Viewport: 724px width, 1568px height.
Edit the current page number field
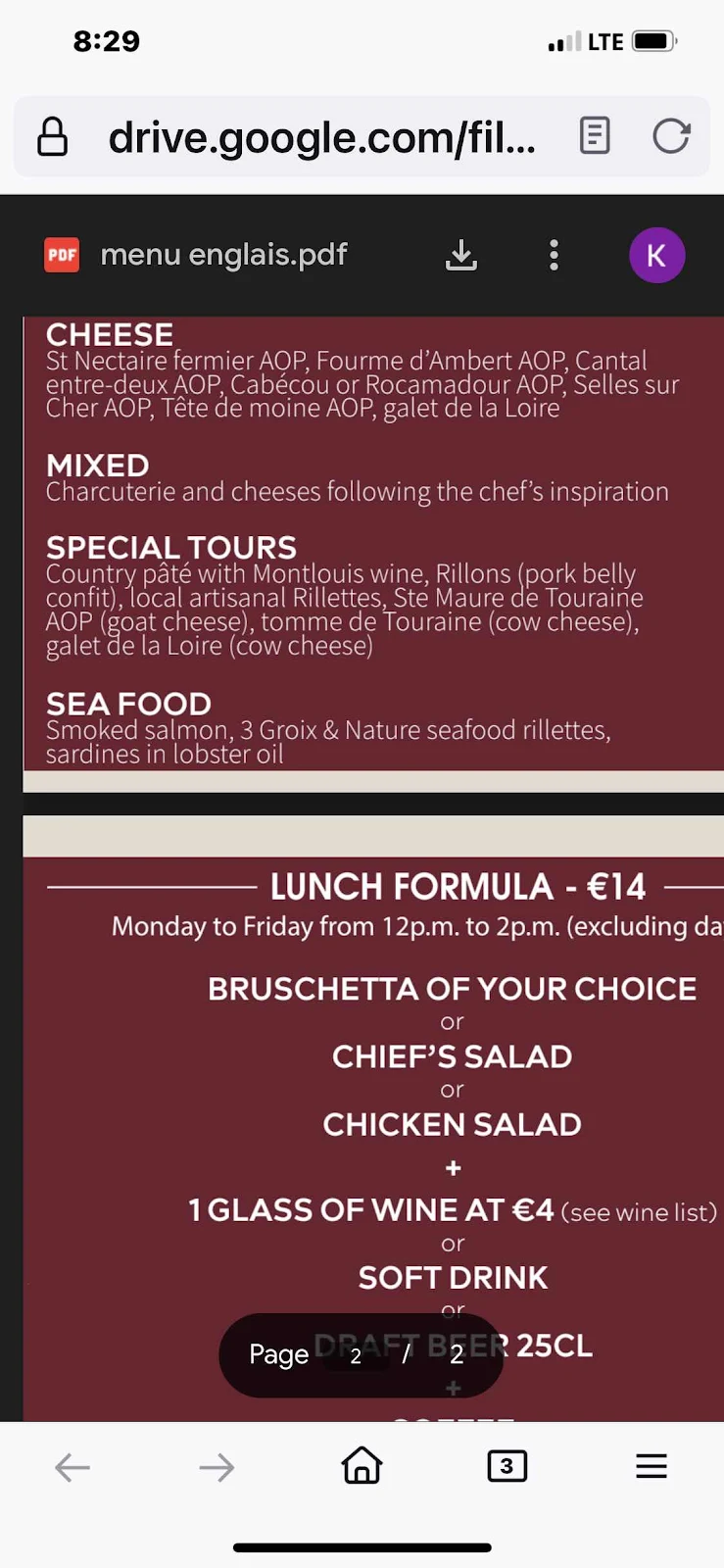click(356, 1355)
